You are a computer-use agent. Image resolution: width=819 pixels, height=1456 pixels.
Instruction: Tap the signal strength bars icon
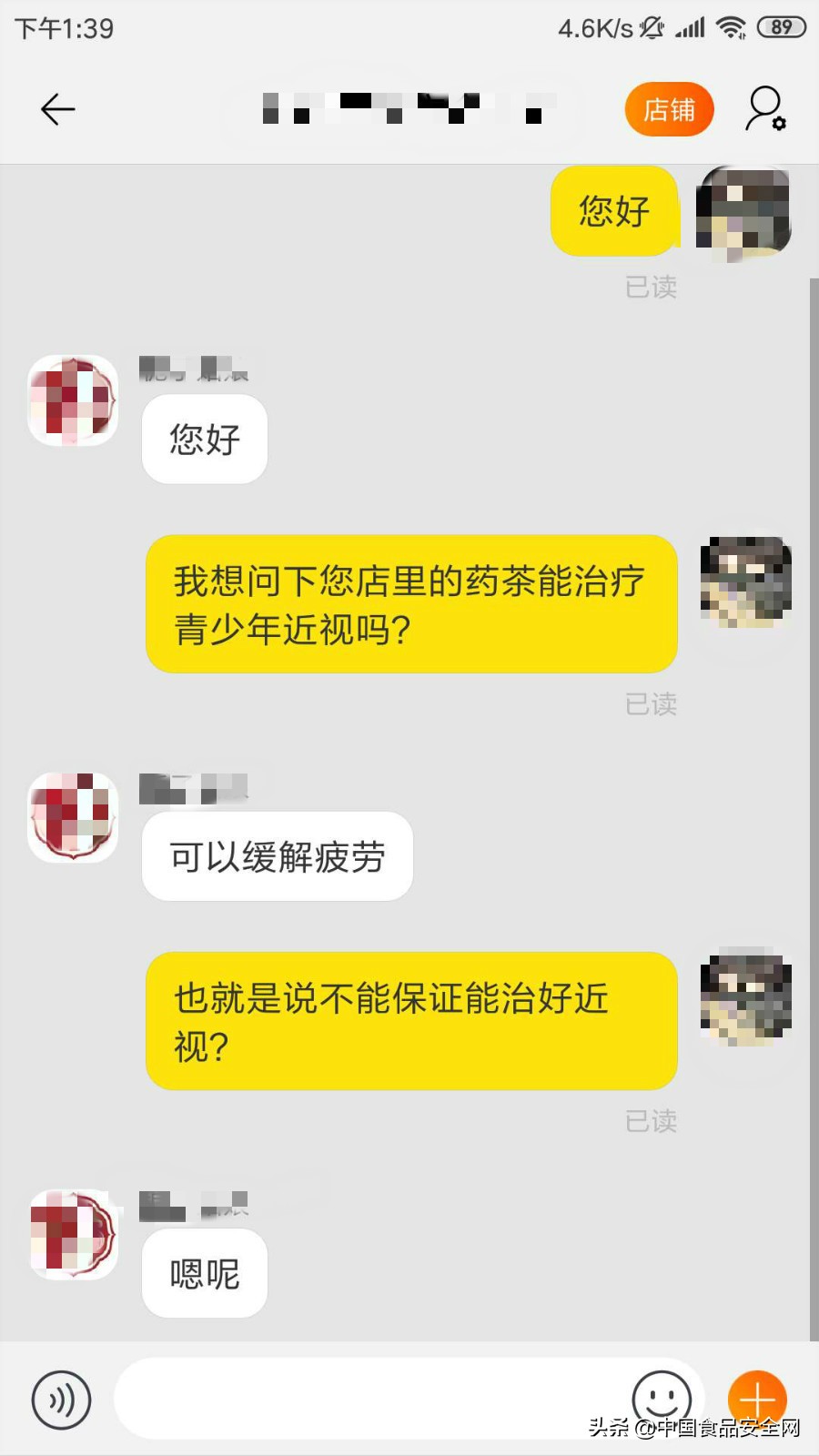click(x=689, y=27)
